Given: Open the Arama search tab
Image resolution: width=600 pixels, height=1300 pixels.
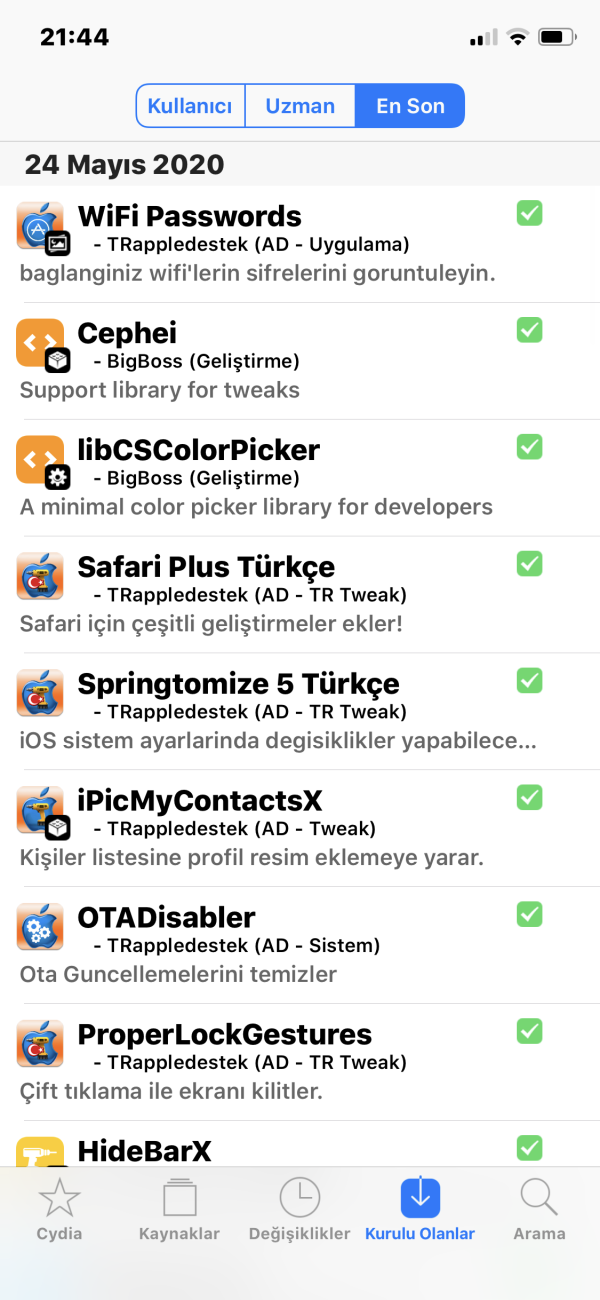Looking at the screenshot, I should 539,1210.
